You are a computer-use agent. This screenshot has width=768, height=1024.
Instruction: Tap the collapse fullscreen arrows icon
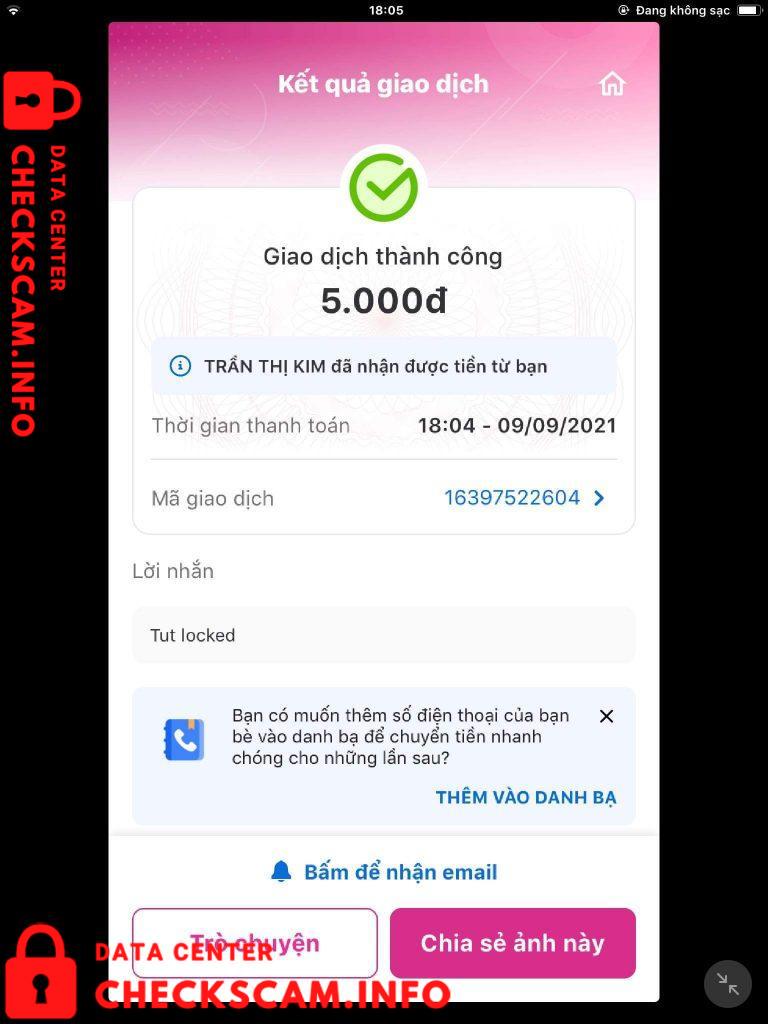point(727,985)
